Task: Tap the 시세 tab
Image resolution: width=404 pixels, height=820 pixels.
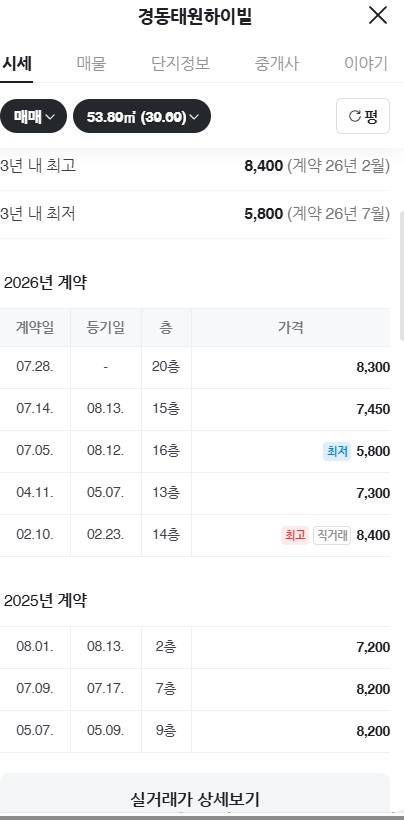Action: click(16, 64)
